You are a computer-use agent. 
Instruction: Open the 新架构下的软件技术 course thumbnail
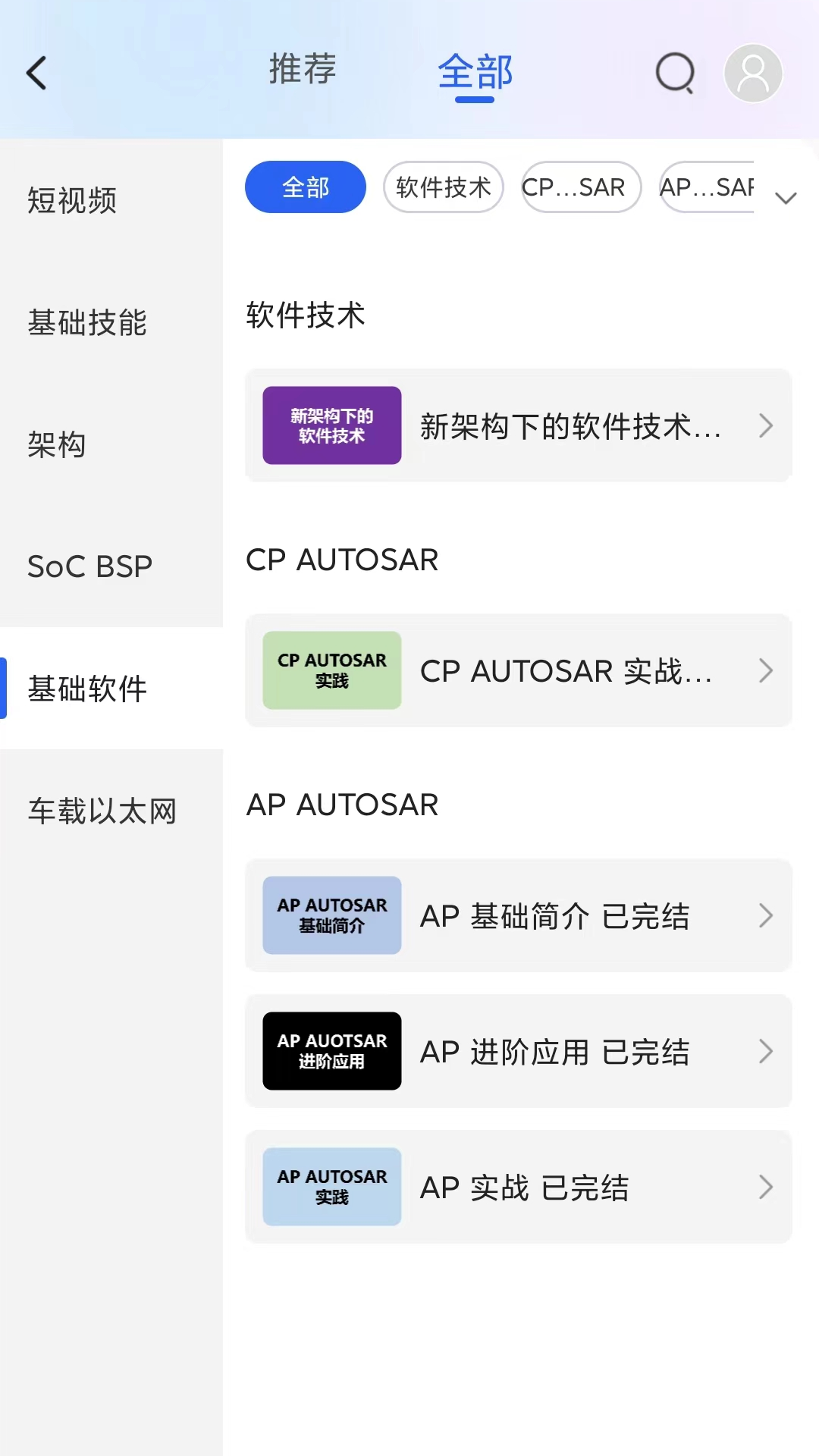(x=331, y=425)
